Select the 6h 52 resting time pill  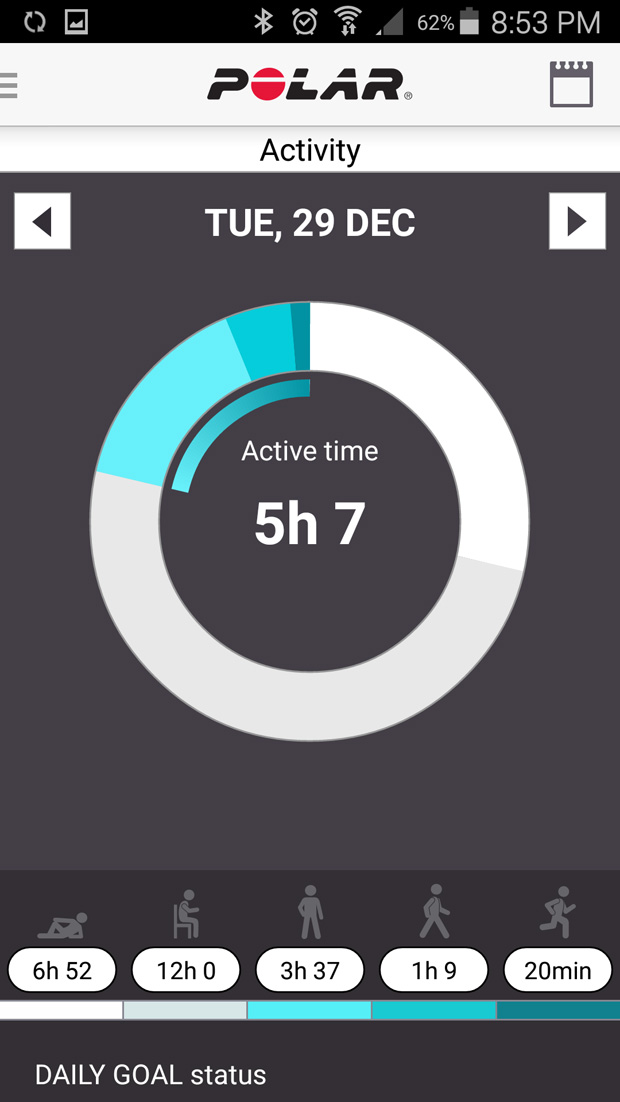point(62,970)
